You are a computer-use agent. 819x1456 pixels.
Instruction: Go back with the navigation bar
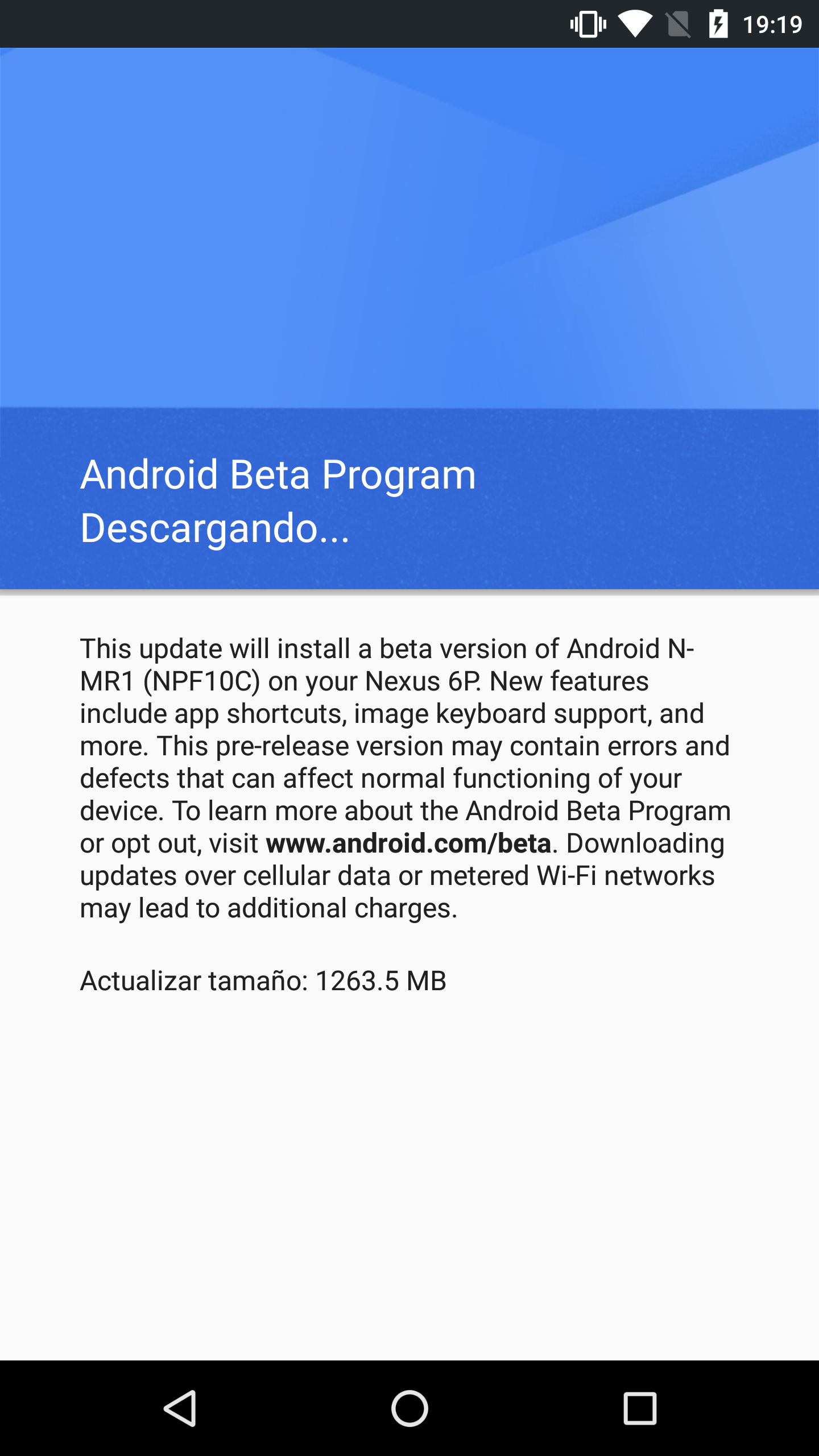(x=180, y=1408)
